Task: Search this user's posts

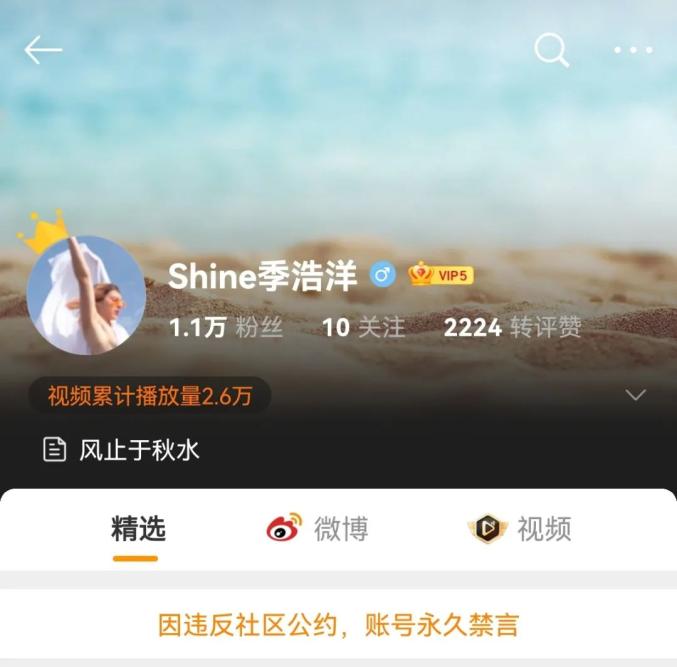Action: pos(551,49)
